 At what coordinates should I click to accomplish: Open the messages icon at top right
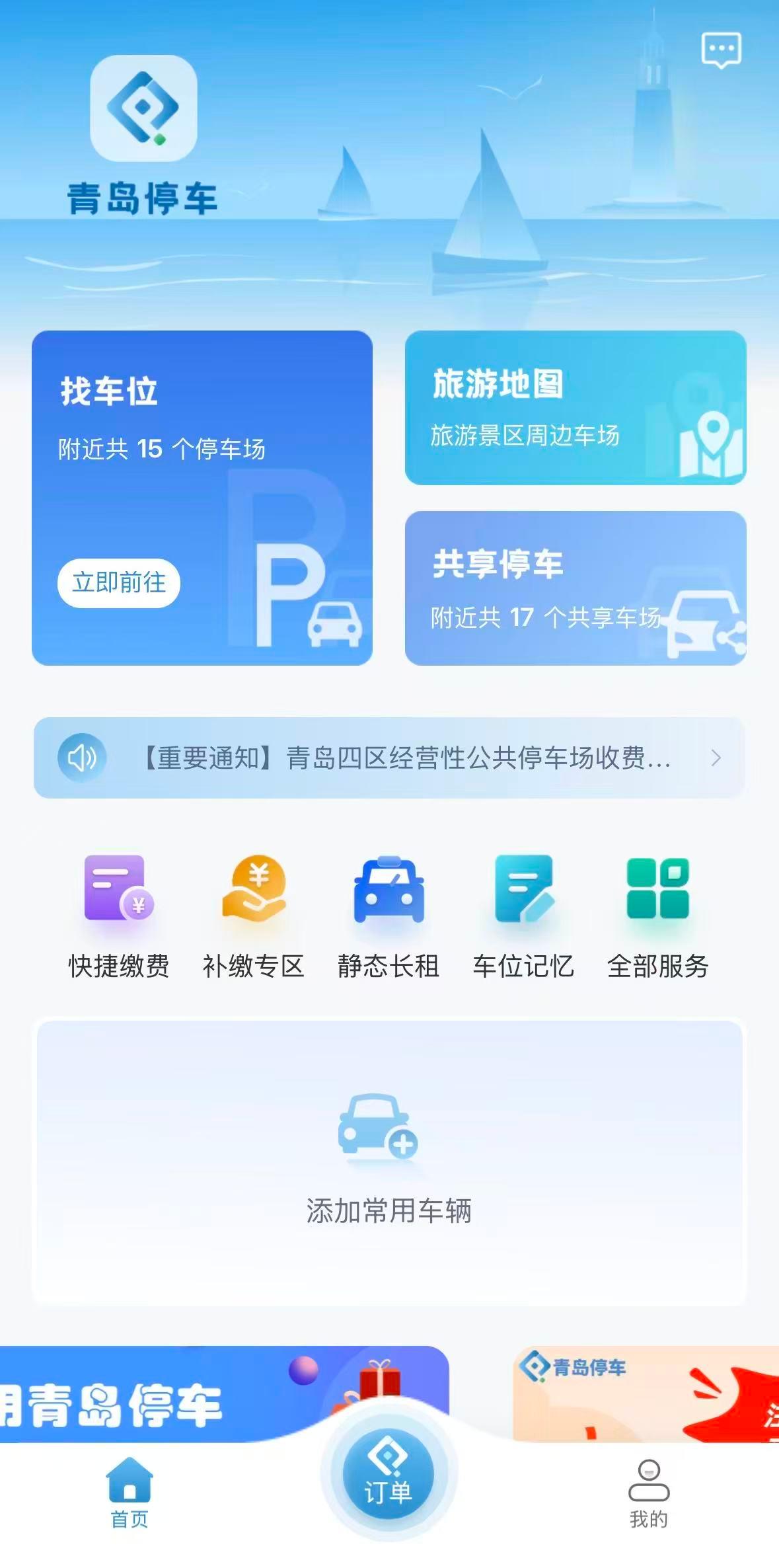[721, 50]
